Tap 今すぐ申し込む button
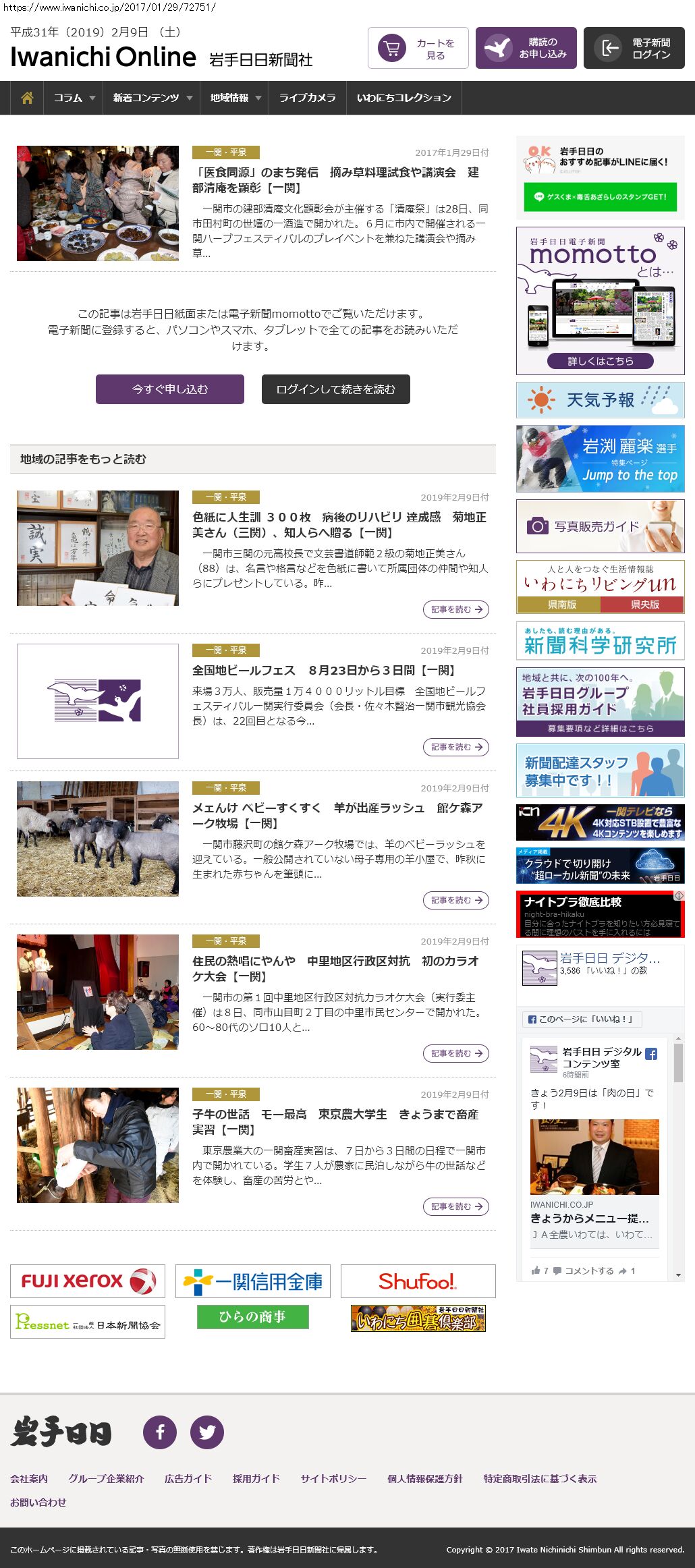 [x=170, y=389]
